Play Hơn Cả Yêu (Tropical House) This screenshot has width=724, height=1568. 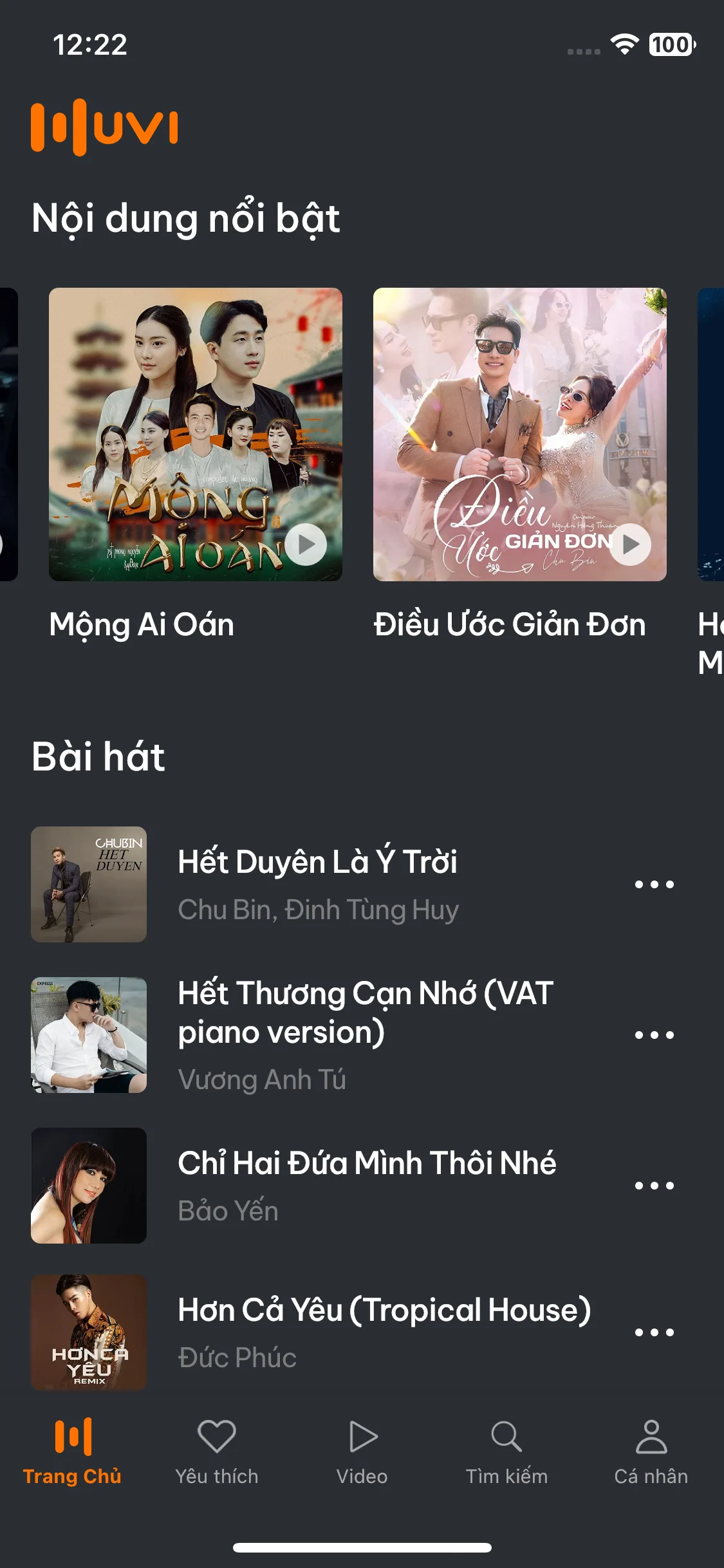click(384, 1331)
